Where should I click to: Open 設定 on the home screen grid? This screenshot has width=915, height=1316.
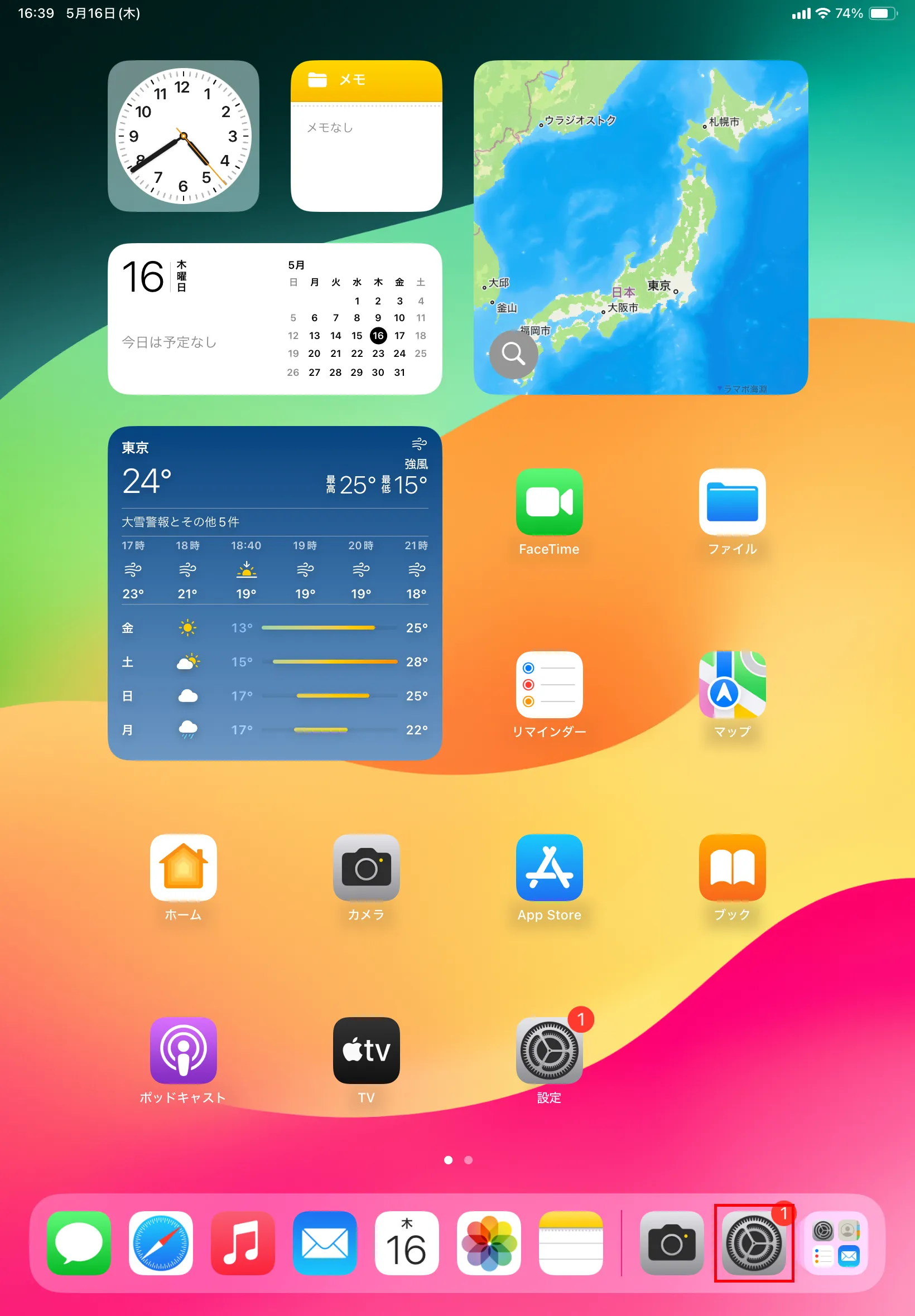[x=548, y=1050]
